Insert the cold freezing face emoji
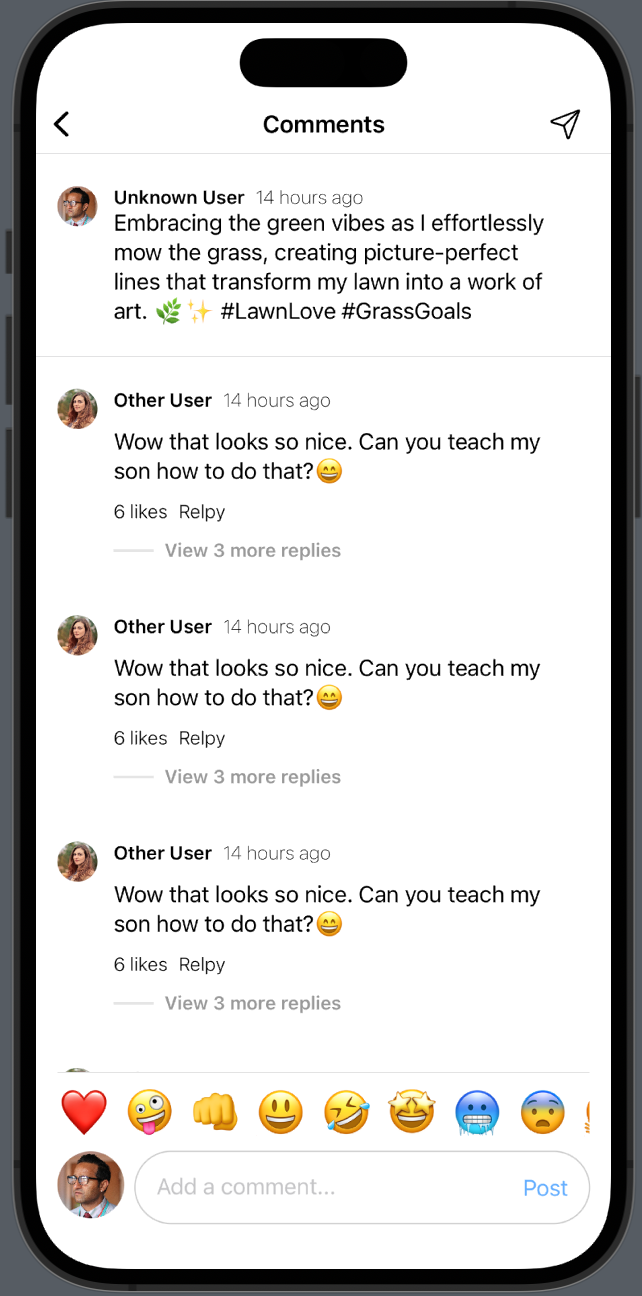 (x=477, y=1111)
